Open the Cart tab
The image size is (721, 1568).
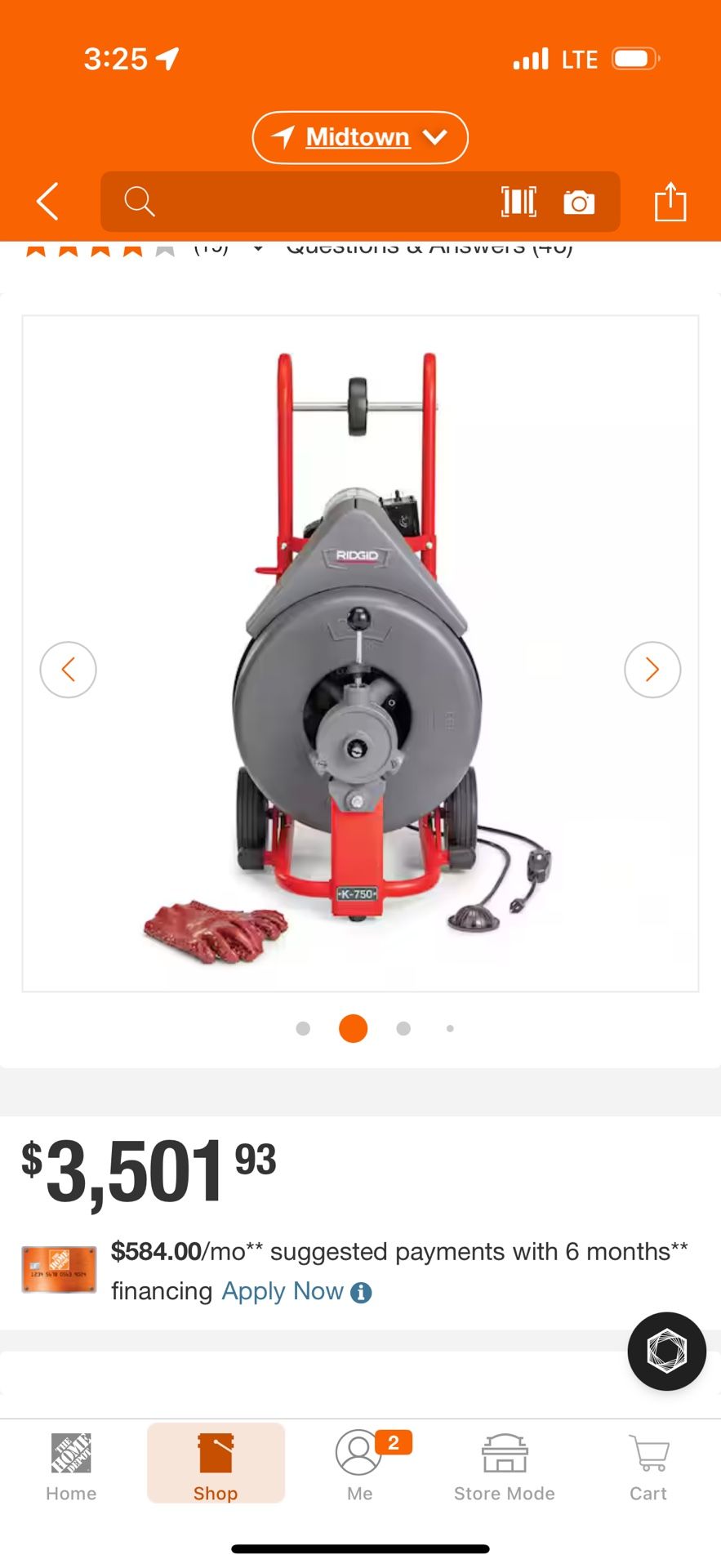pos(648,1468)
